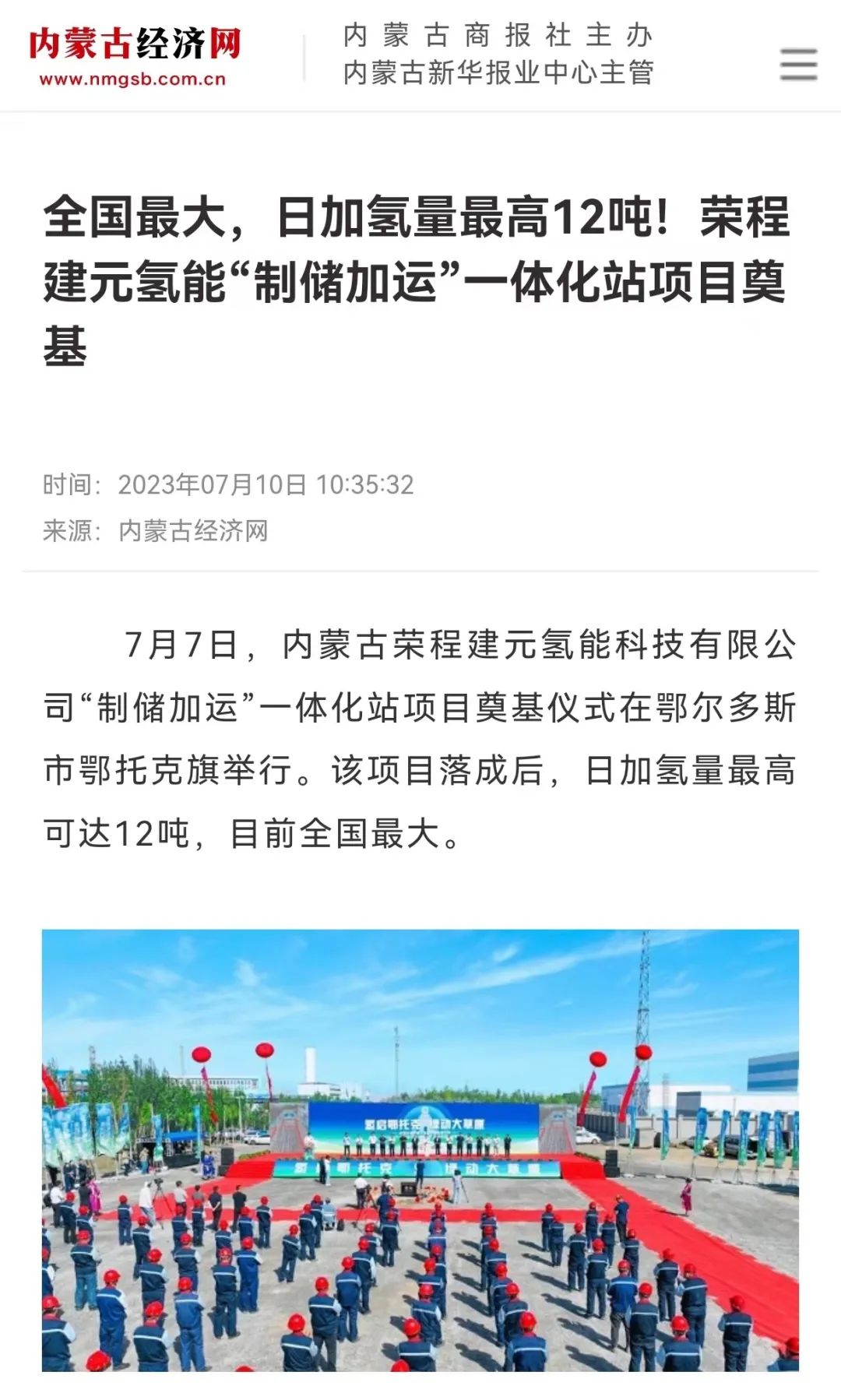Open the groundbreaking ceremony photo

click(x=420, y=1152)
